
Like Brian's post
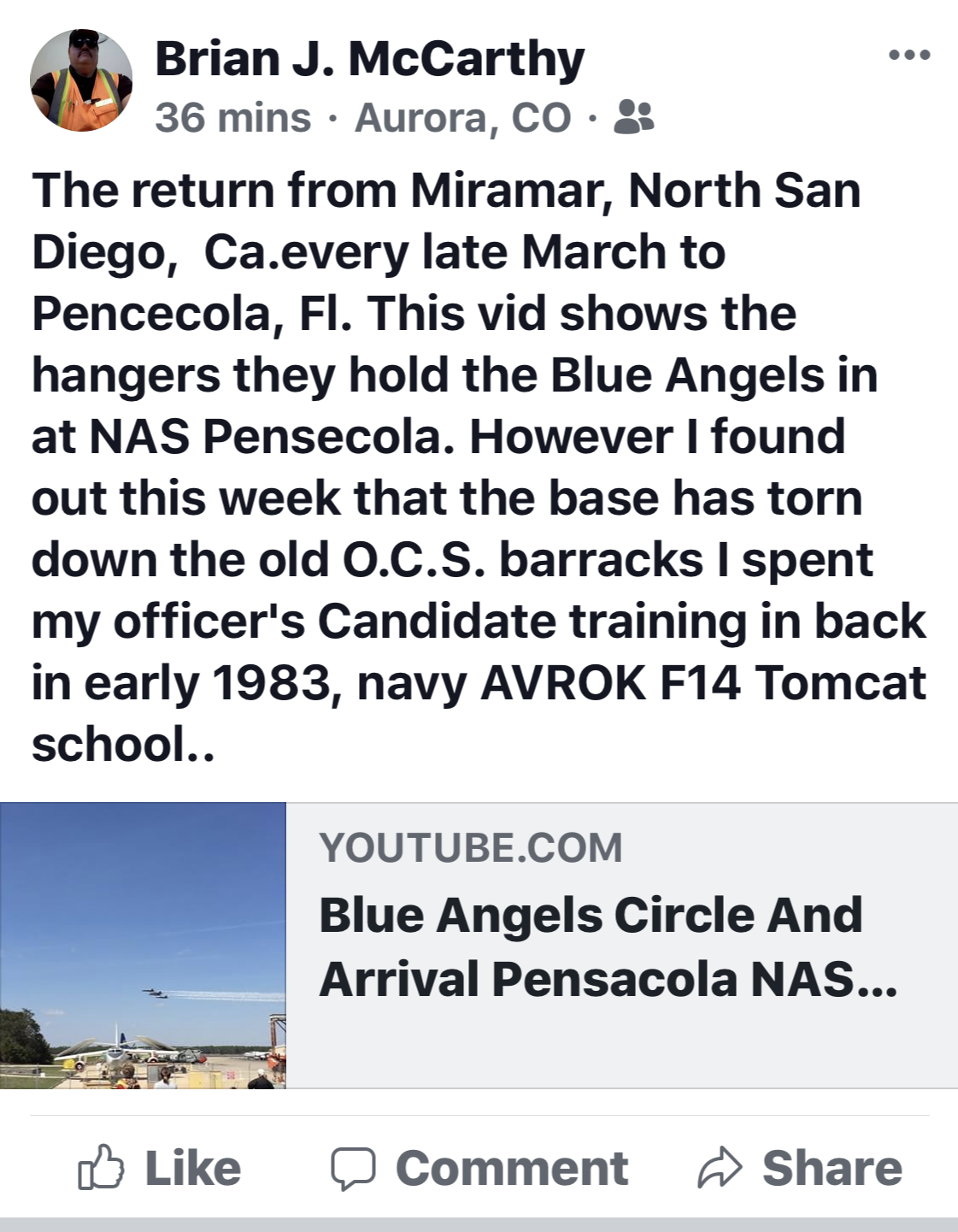(160, 1168)
